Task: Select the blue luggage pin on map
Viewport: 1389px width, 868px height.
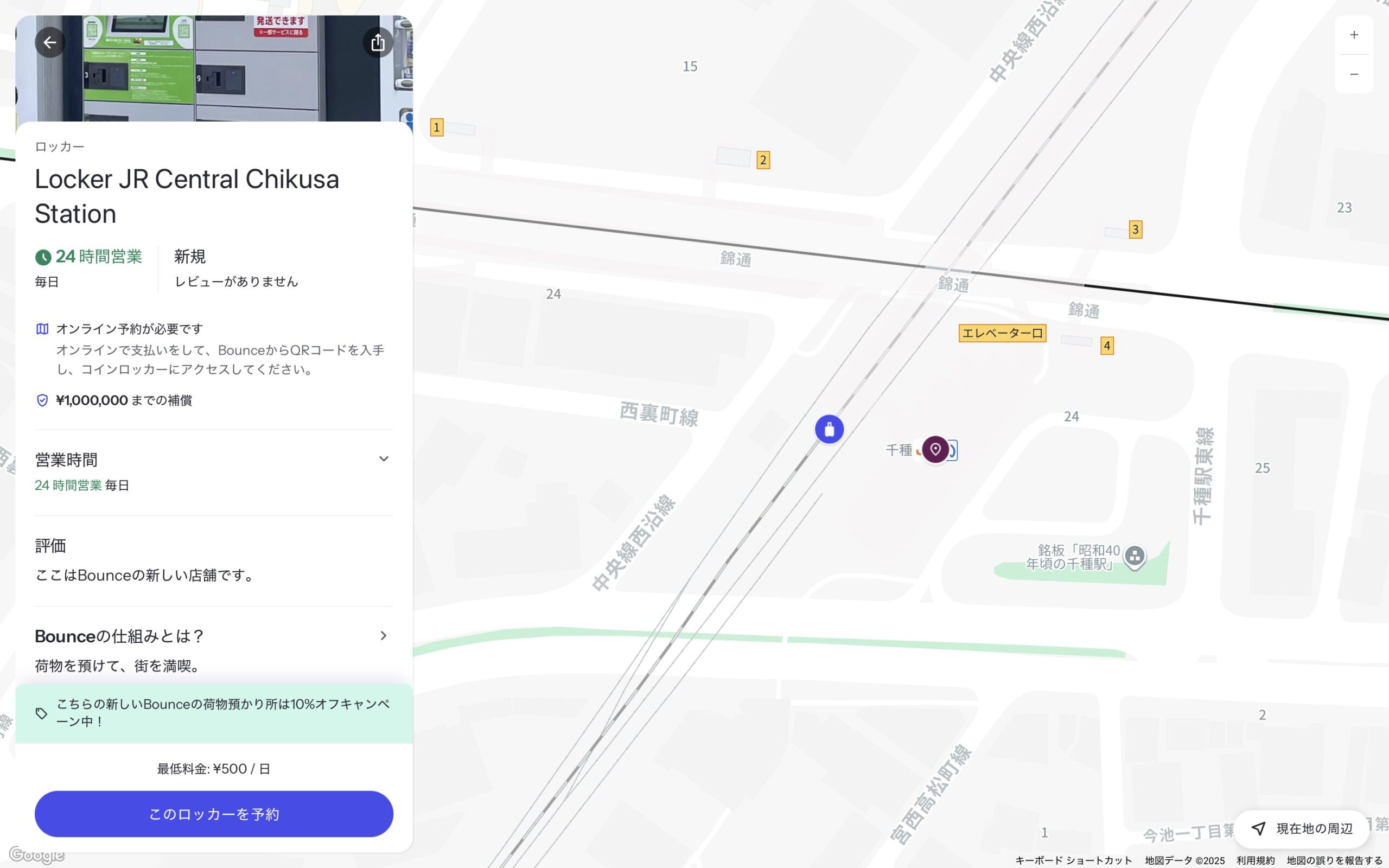Action: [x=829, y=429]
